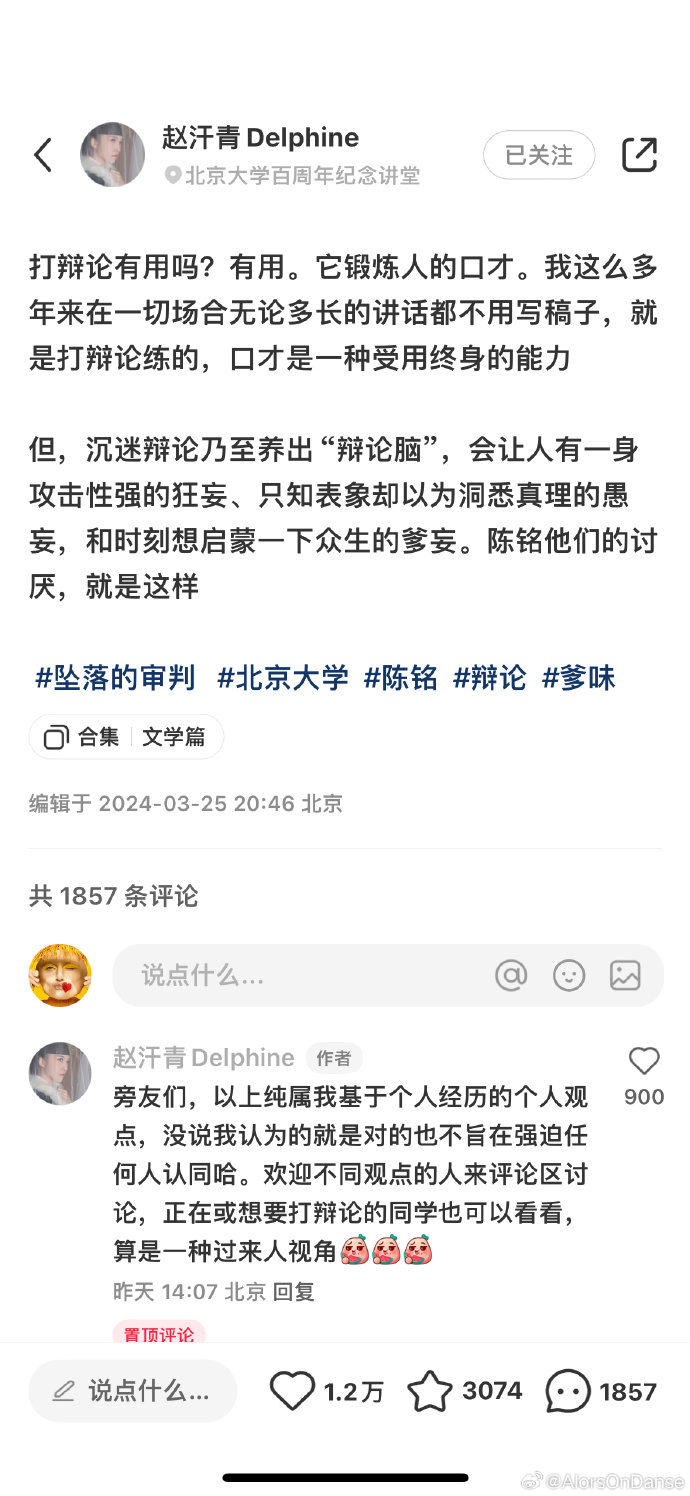Open 赵汗青 Delphine's profile from the header avatar
The image size is (690, 1496).
[112, 155]
